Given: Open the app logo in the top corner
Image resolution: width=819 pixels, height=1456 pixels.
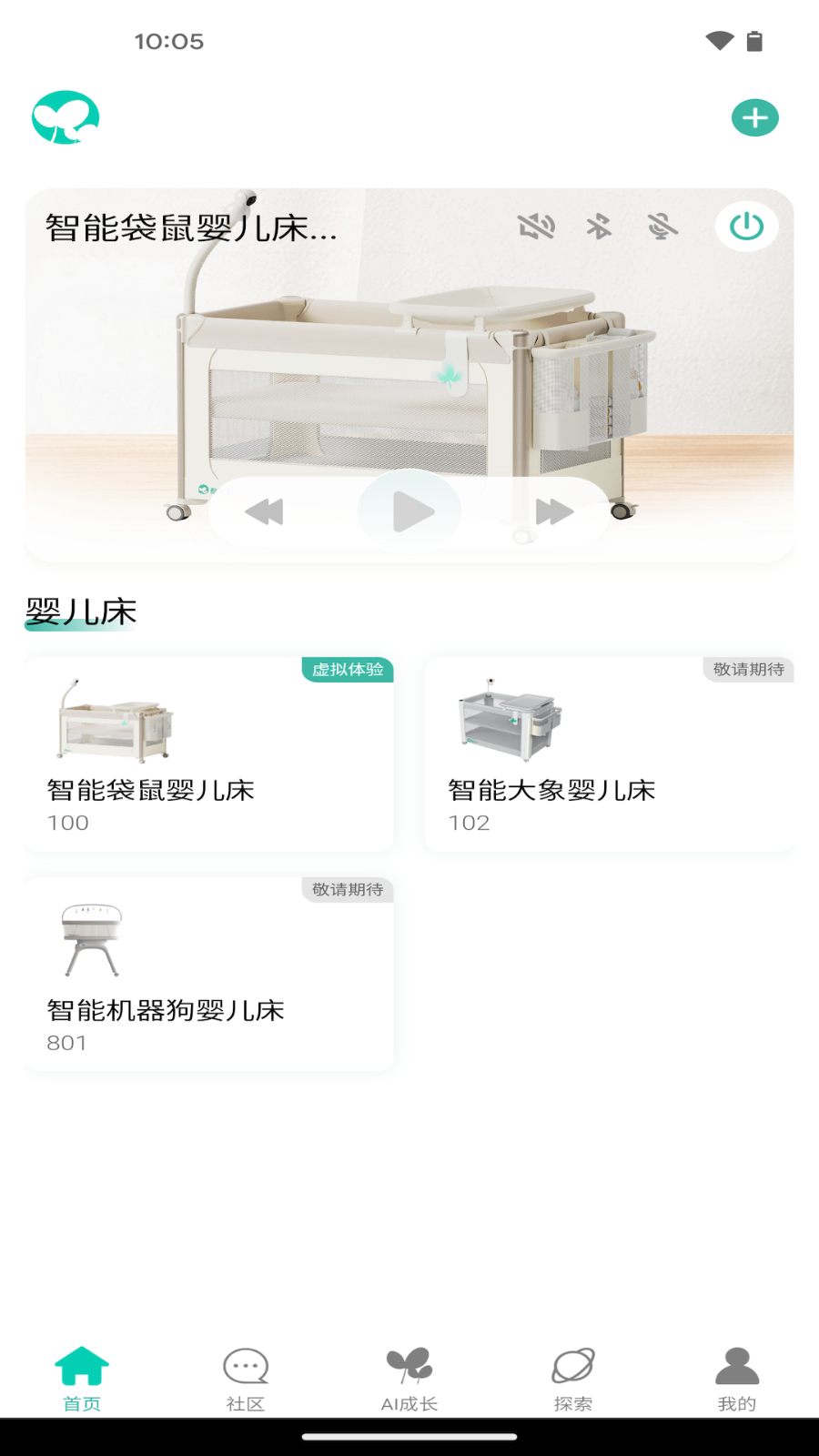Looking at the screenshot, I should pos(64,116).
